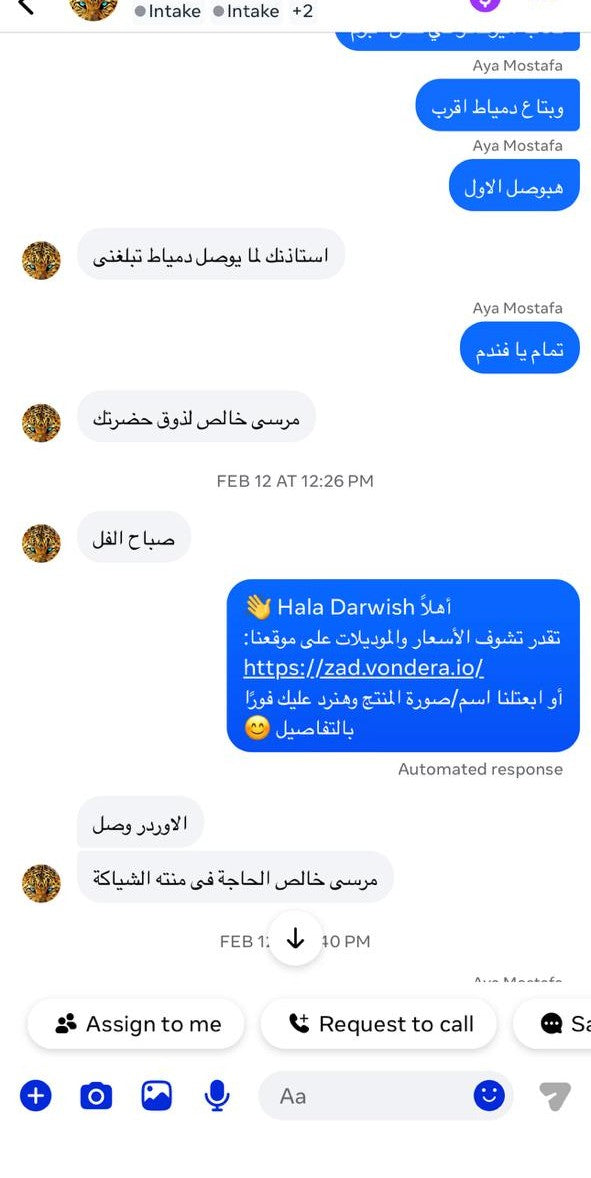Open the emoji picker
Viewport: 591px width, 1178px height.
point(489,1096)
